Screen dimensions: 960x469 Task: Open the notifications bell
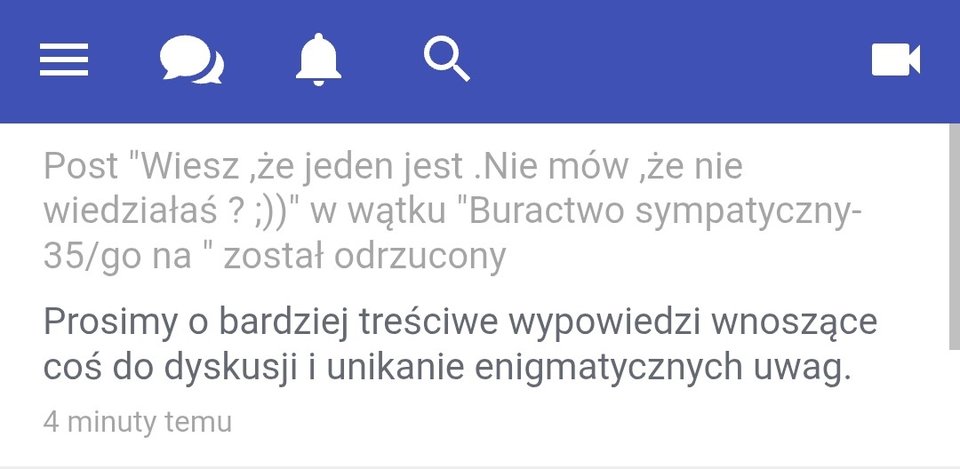pos(319,59)
